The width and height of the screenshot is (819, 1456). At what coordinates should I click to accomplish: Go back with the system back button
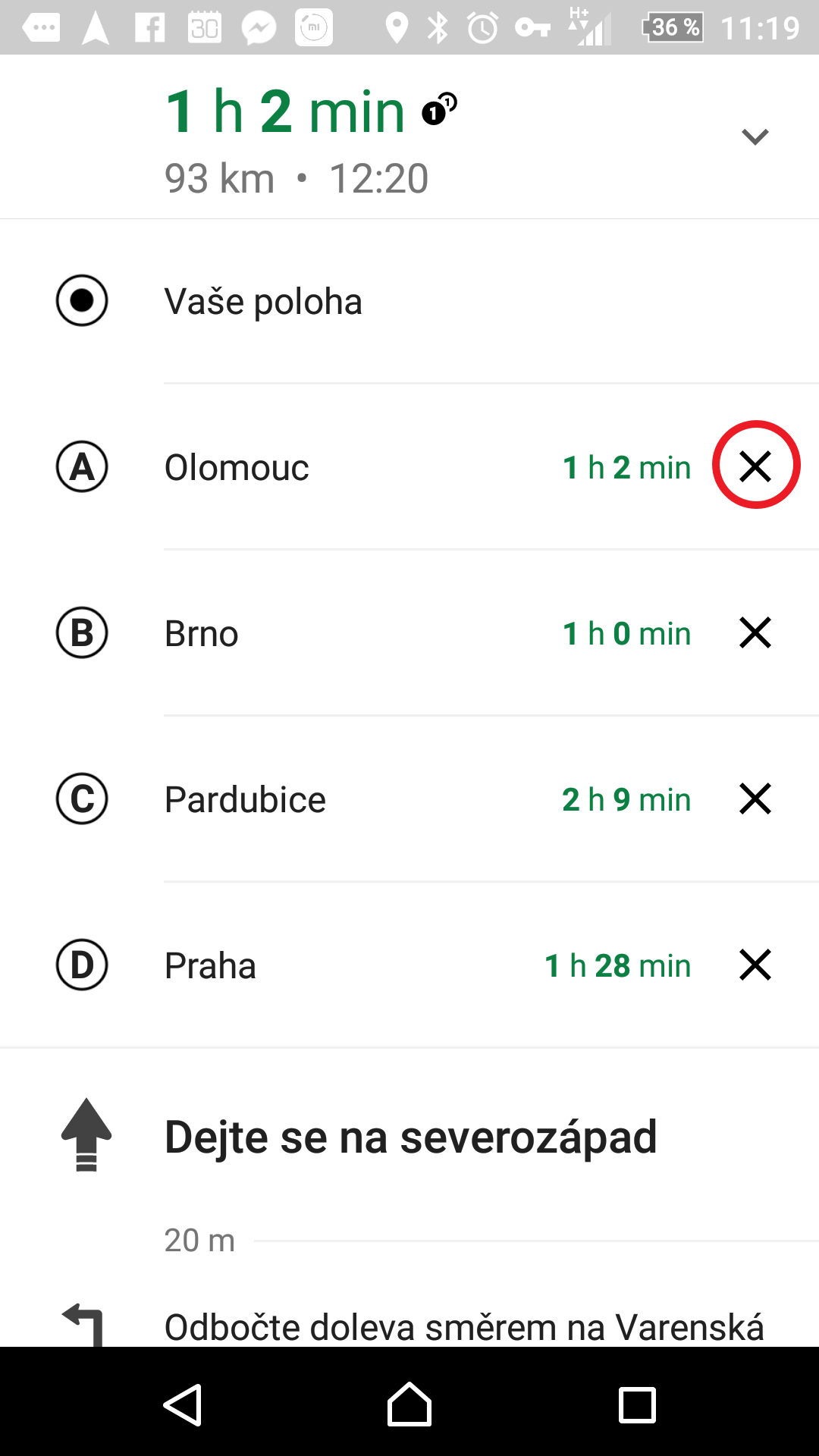pyautogui.click(x=183, y=1404)
